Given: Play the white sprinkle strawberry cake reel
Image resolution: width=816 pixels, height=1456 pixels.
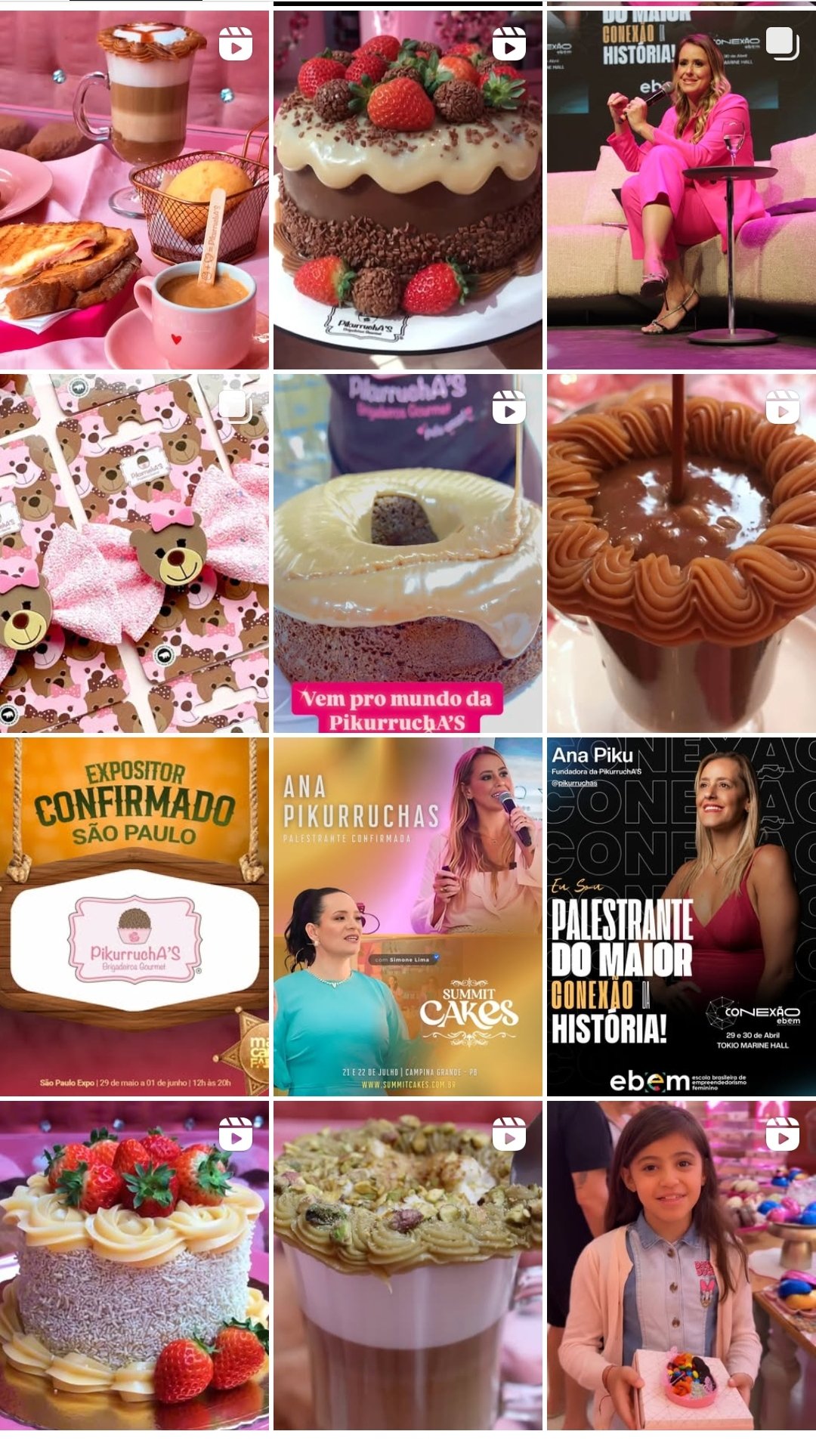Looking at the screenshot, I should [x=134, y=1266].
